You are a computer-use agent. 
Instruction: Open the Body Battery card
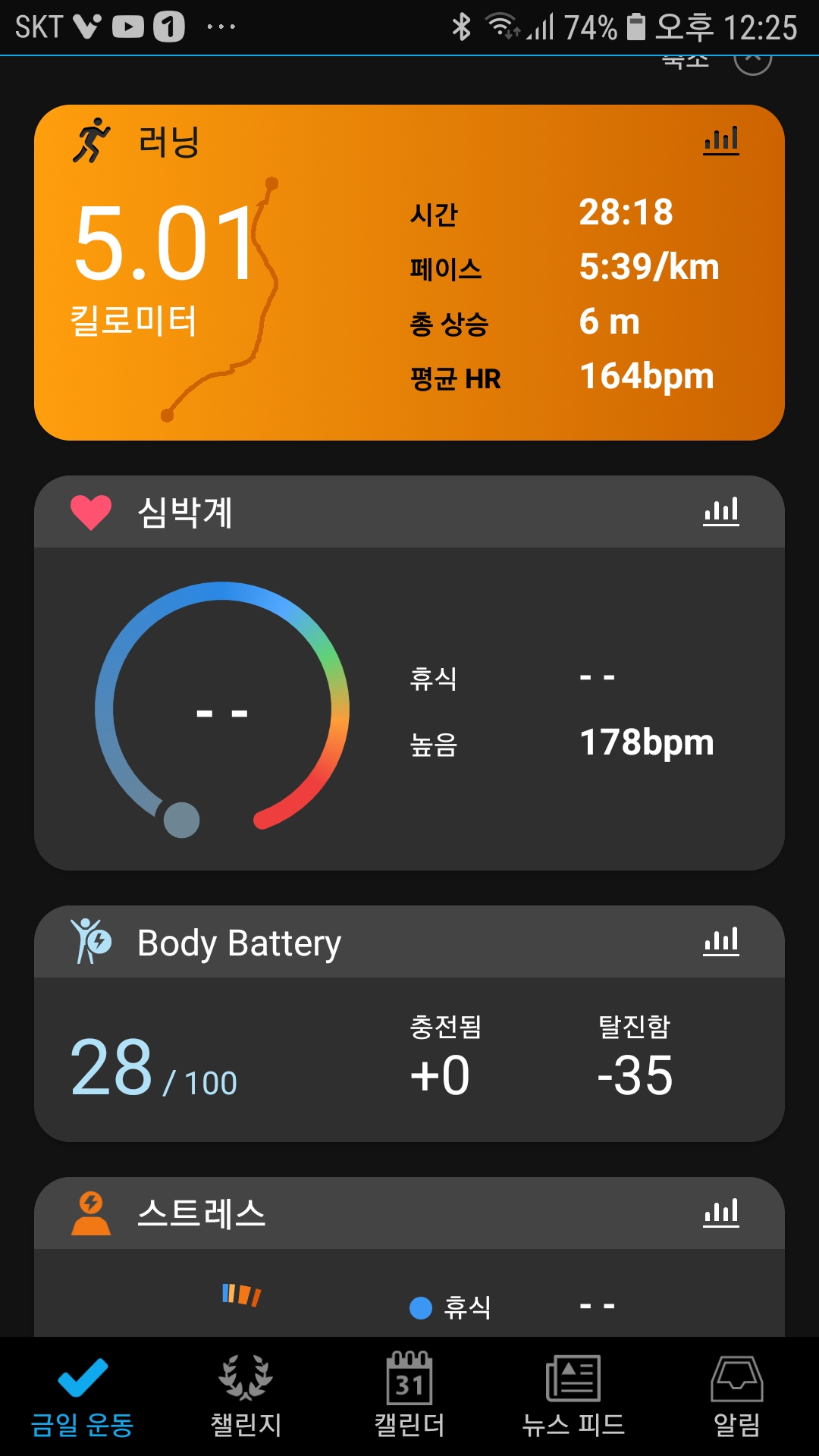(x=409, y=1062)
